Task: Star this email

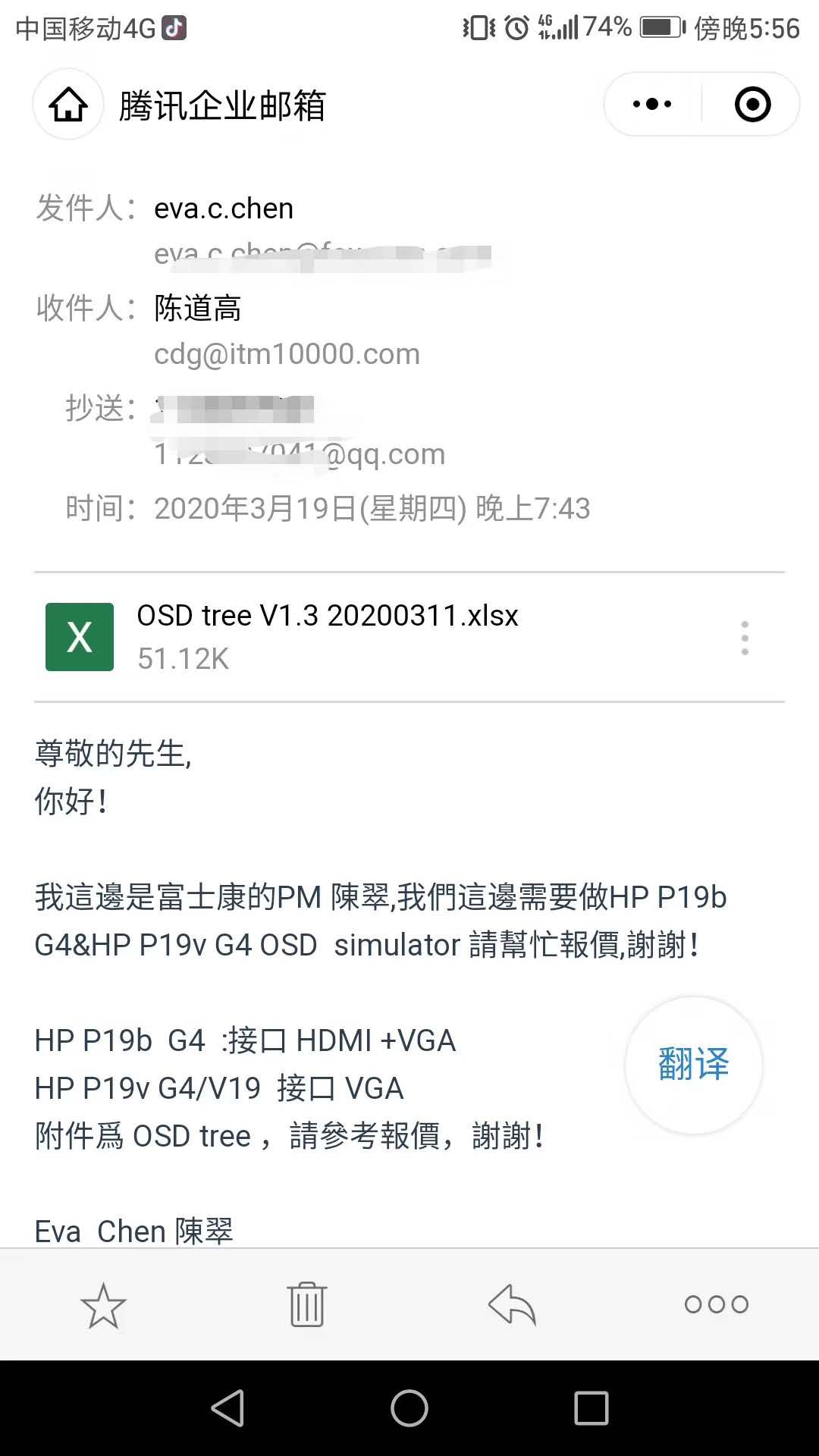Action: coord(103,1305)
